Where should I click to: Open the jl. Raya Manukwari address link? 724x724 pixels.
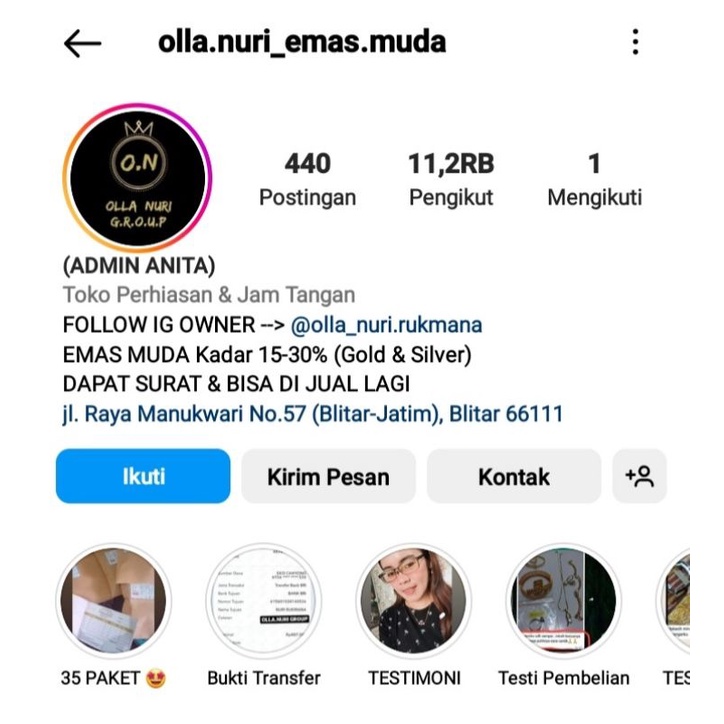(x=312, y=413)
